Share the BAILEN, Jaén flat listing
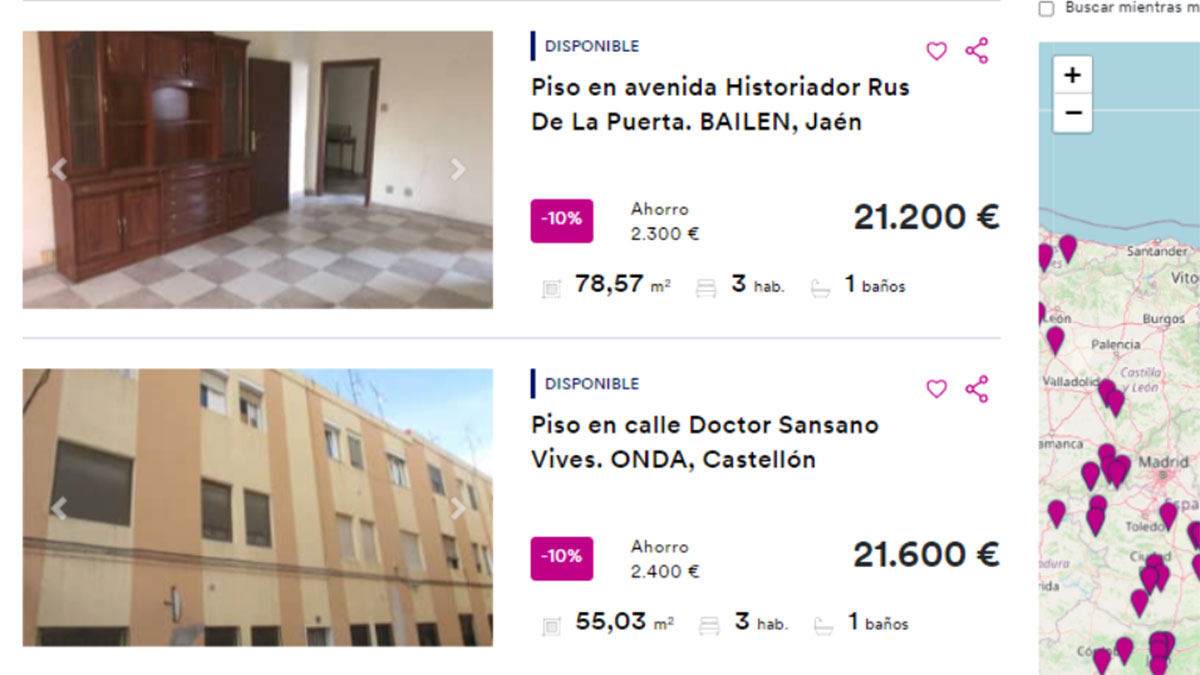The width and height of the screenshot is (1200, 675). 977,51
